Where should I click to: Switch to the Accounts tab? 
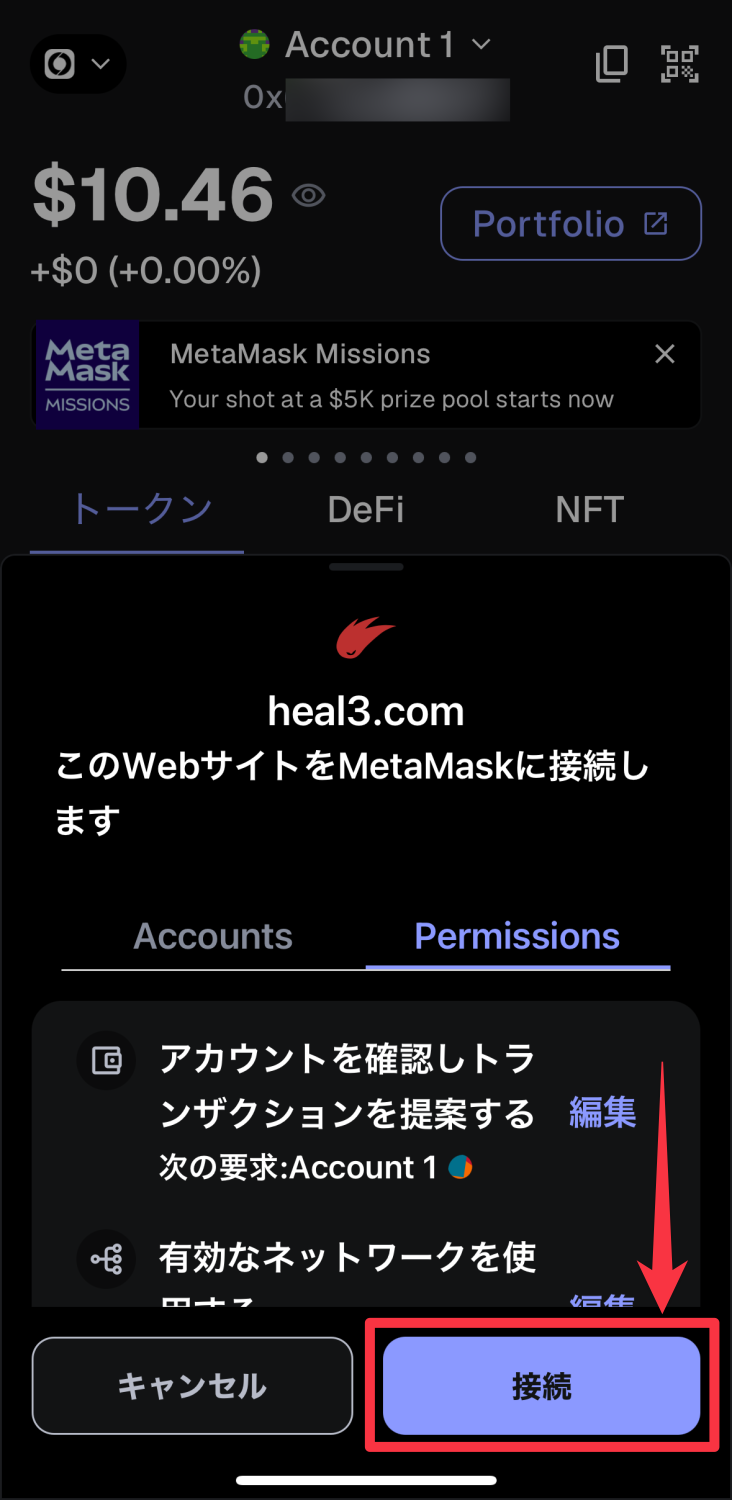pos(213,936)
